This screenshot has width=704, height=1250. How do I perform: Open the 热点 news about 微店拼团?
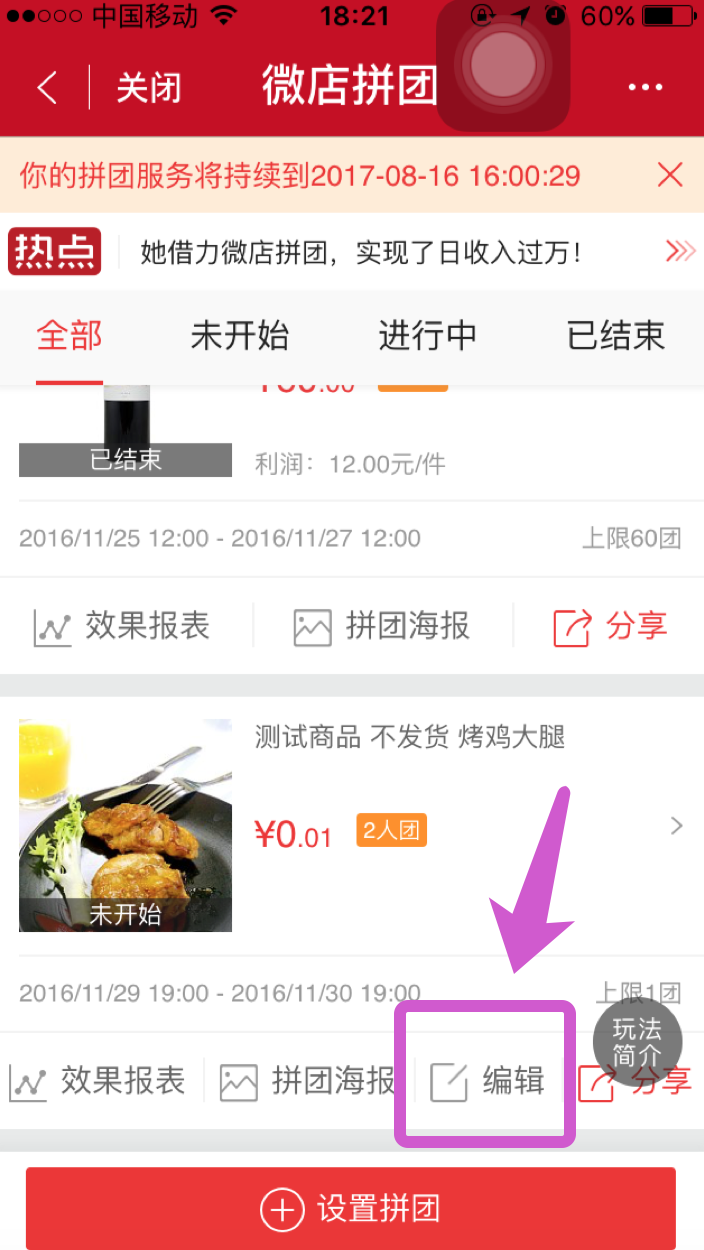coord(360,252)
